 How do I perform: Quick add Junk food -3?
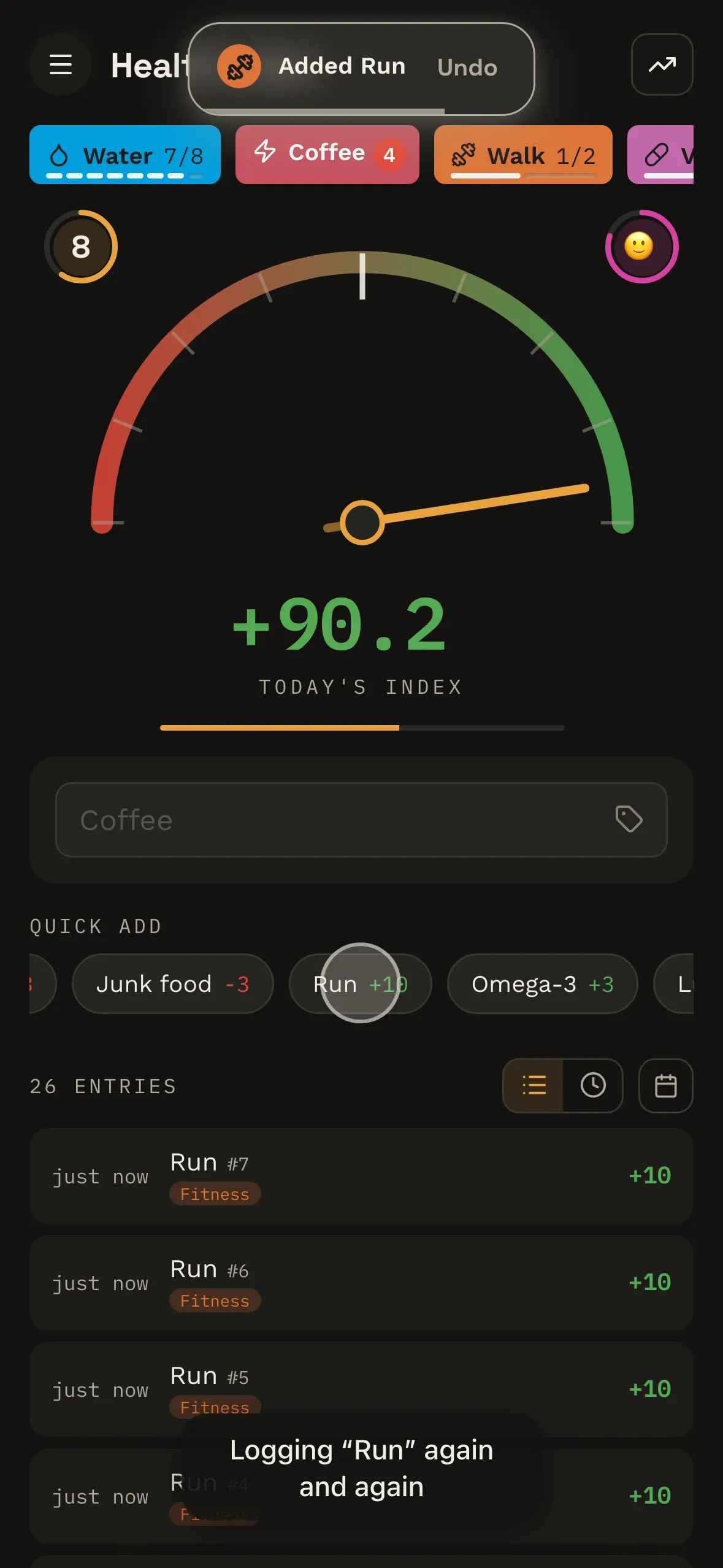[172, 984]
